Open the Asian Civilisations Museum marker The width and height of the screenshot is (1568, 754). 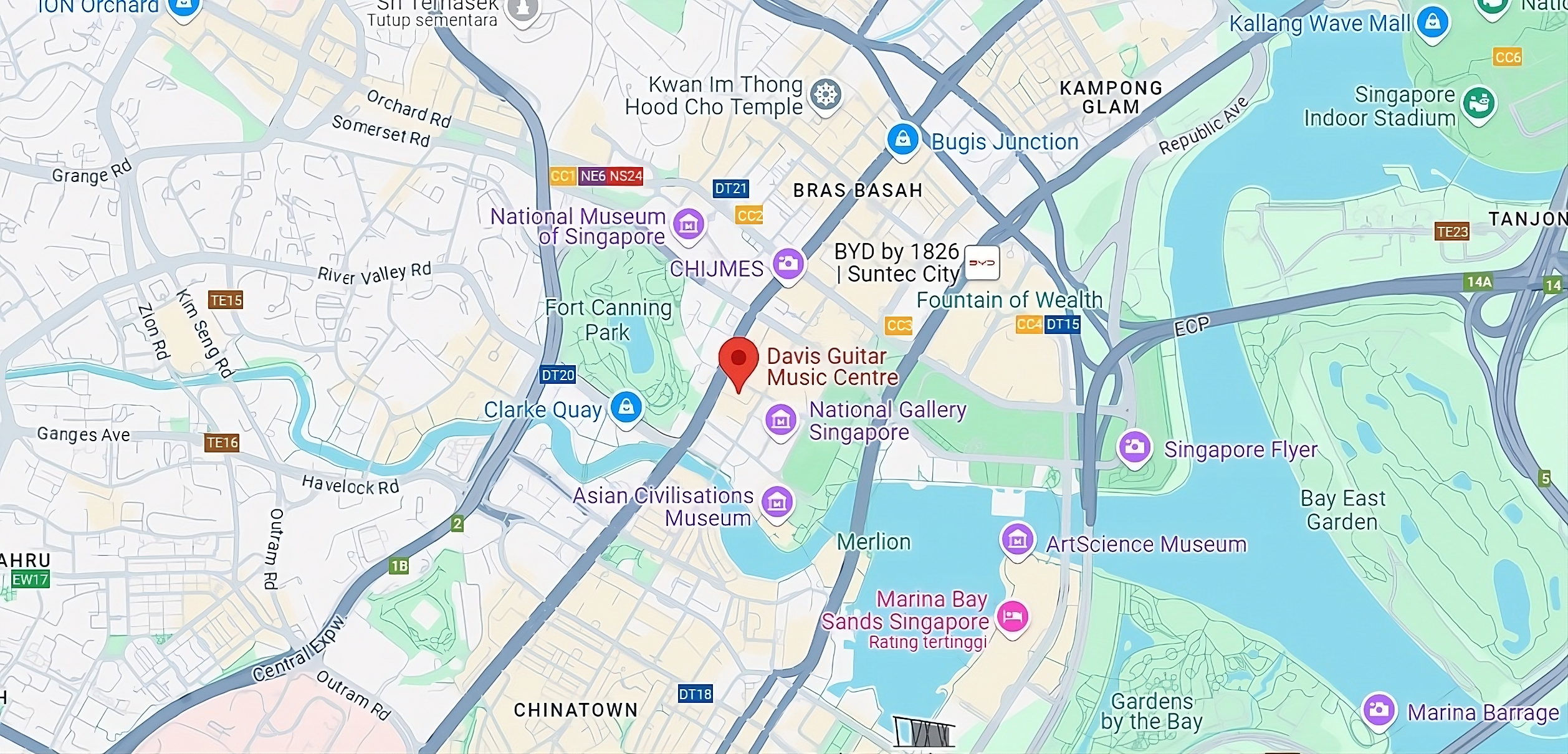777,502
